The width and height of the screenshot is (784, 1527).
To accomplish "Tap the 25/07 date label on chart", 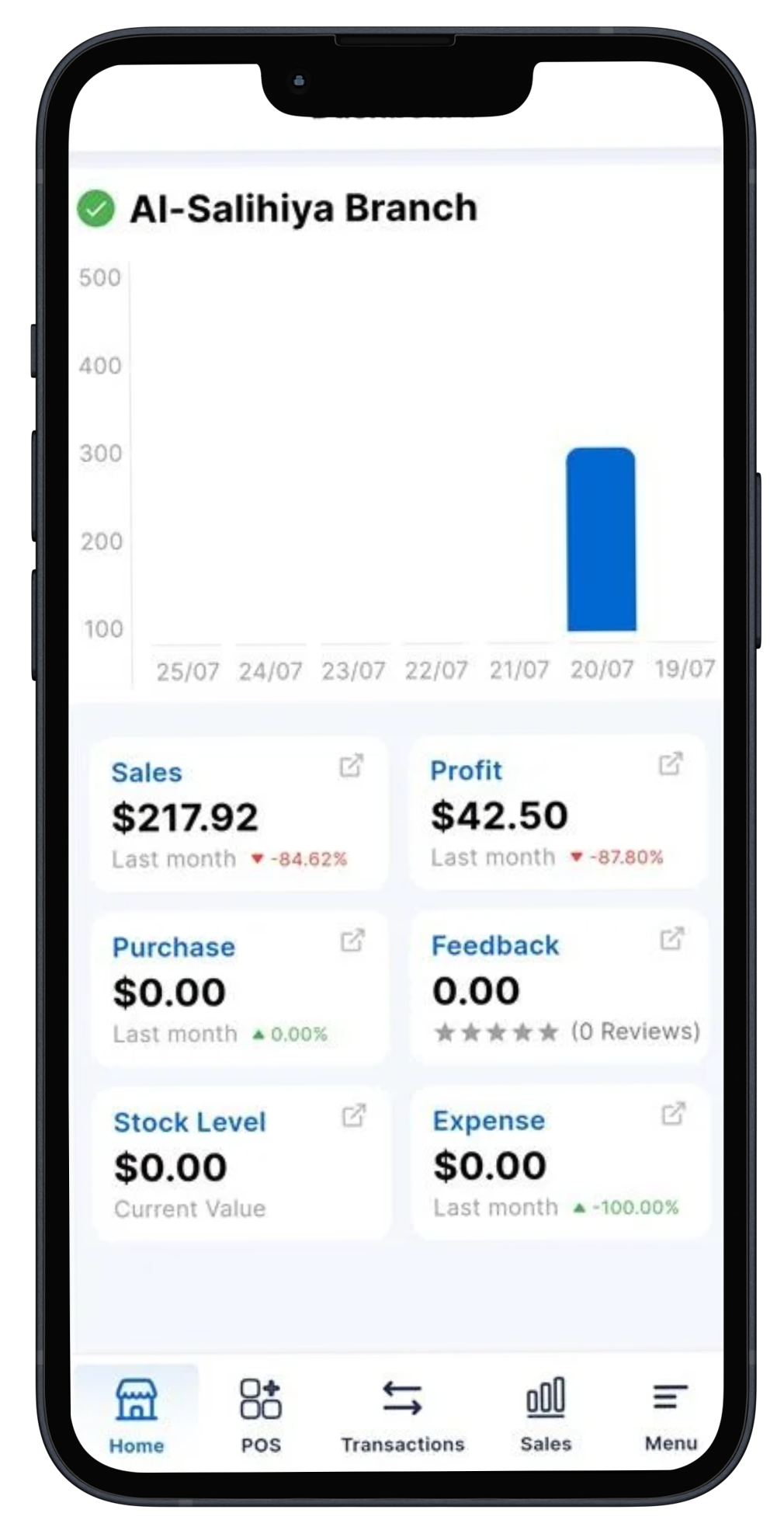I will [x=188, y=669].
